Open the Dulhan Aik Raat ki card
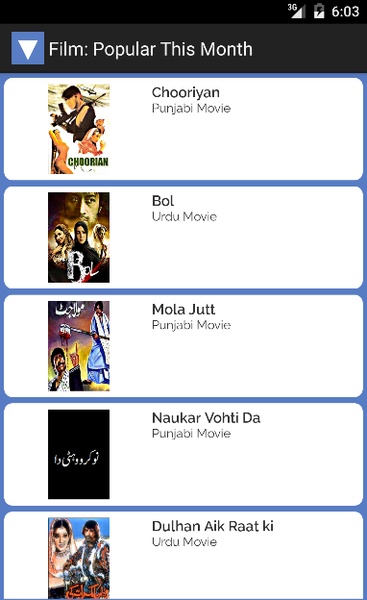This screenshot has height=600, width=367. 183,556
